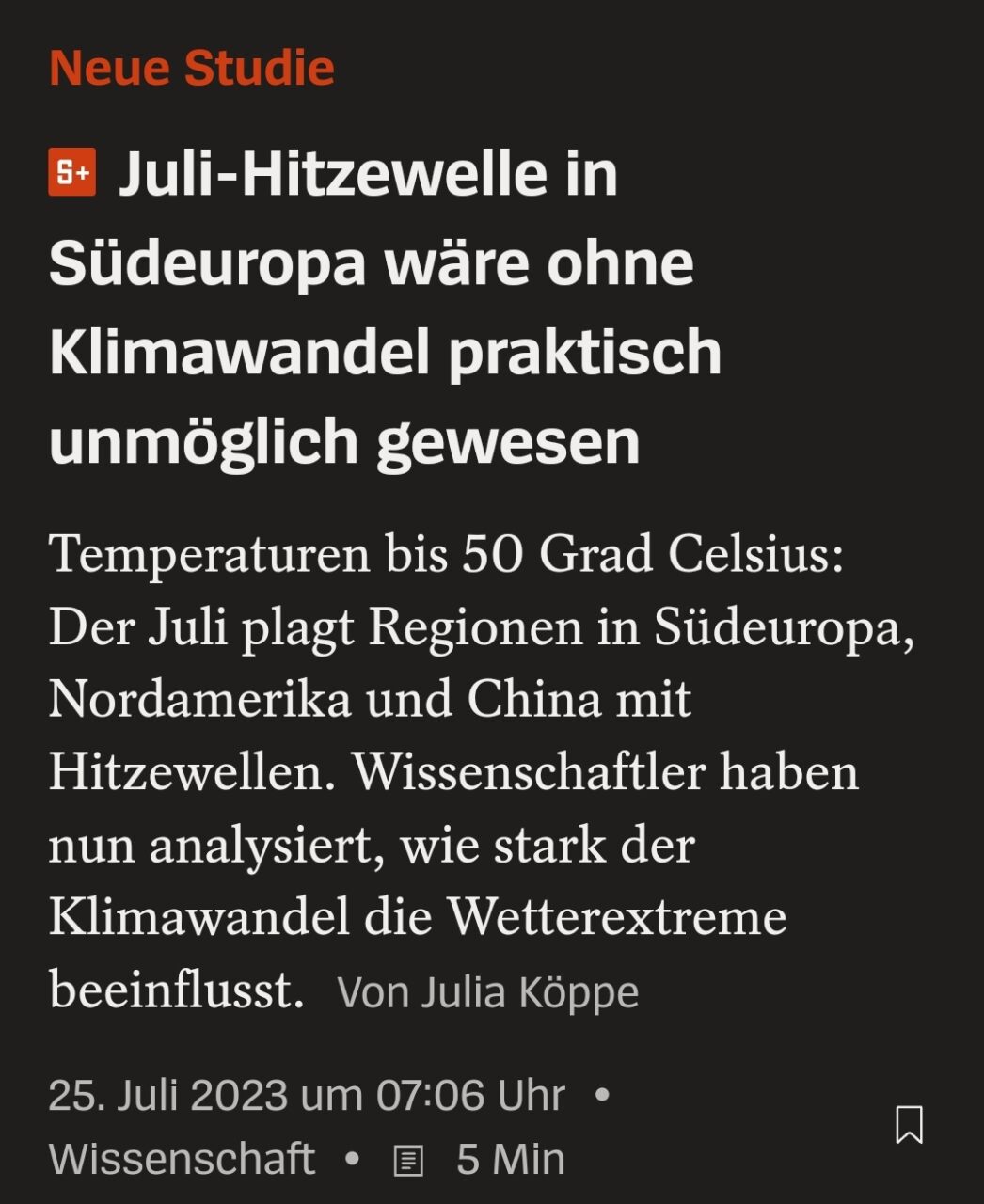Open the Juli-Hitzewelle in Südeuropa article
This screenshot has height=1204, width=984.
pos(385,308)
